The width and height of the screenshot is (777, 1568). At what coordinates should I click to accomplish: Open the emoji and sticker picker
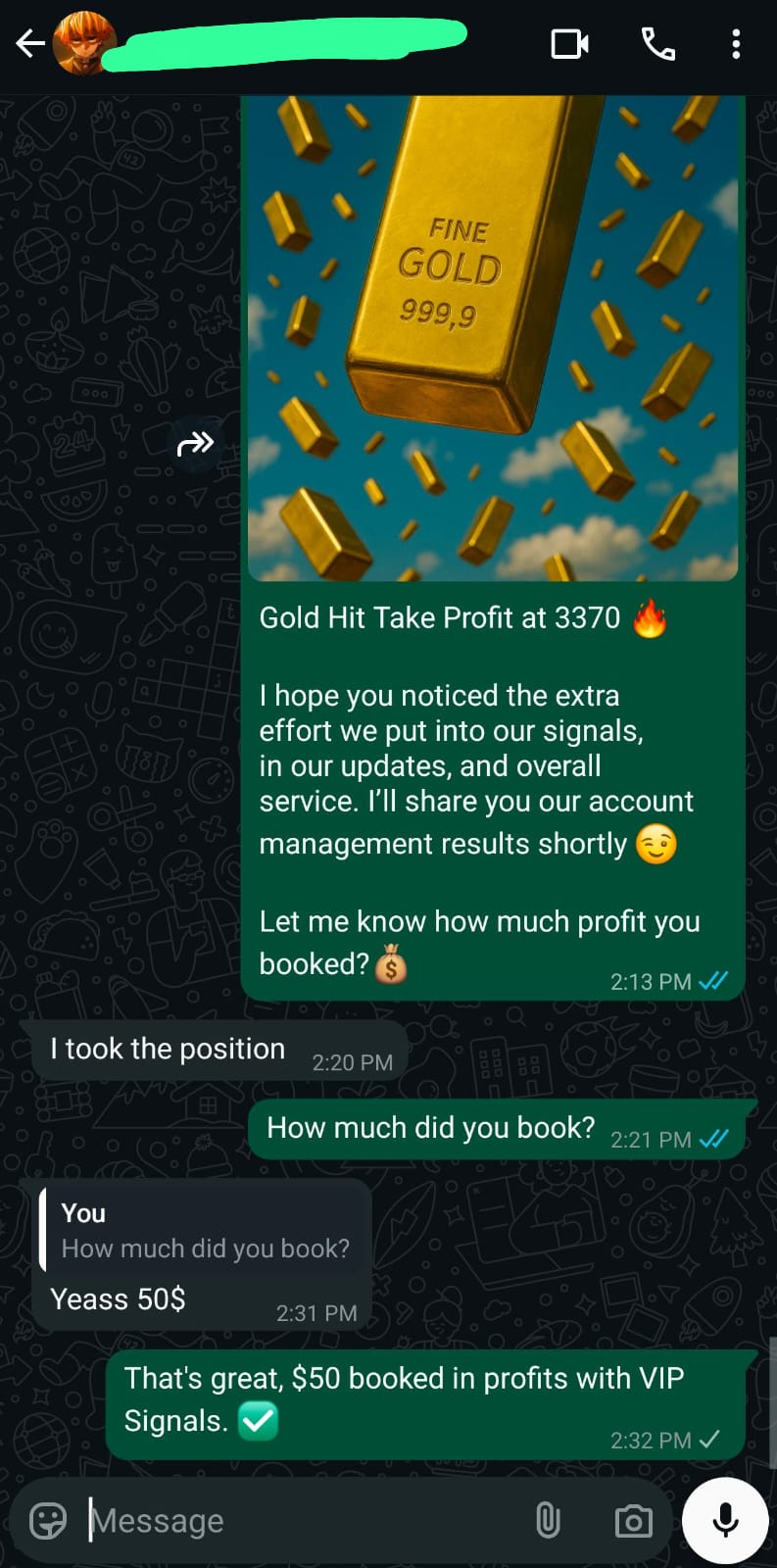pos(48,1521)
